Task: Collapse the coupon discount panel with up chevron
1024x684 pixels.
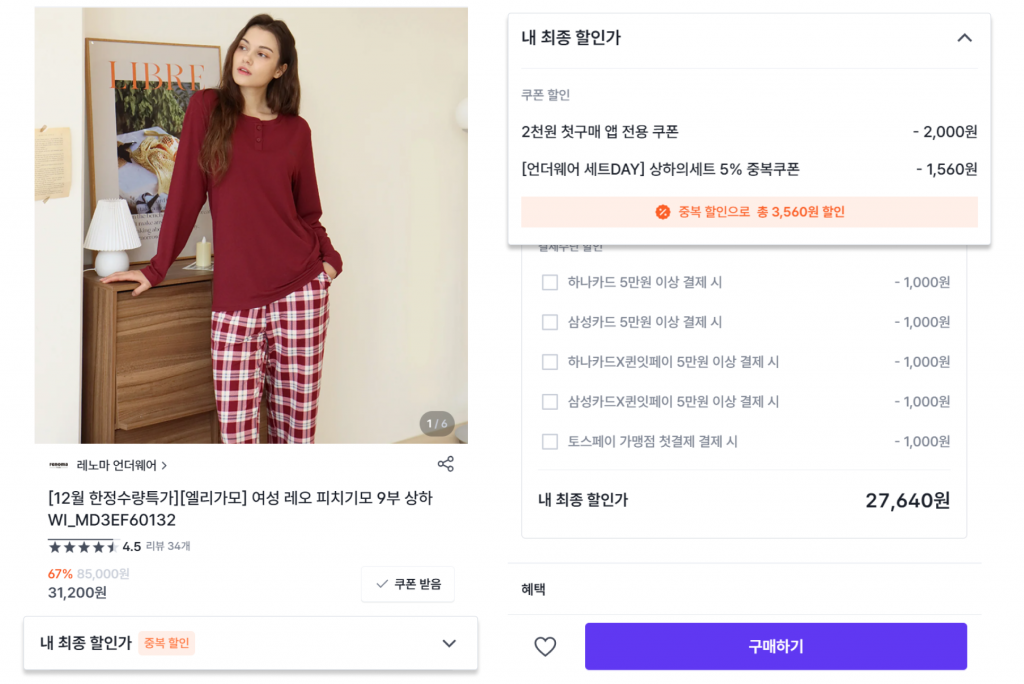Action: [x=965, y=38]
